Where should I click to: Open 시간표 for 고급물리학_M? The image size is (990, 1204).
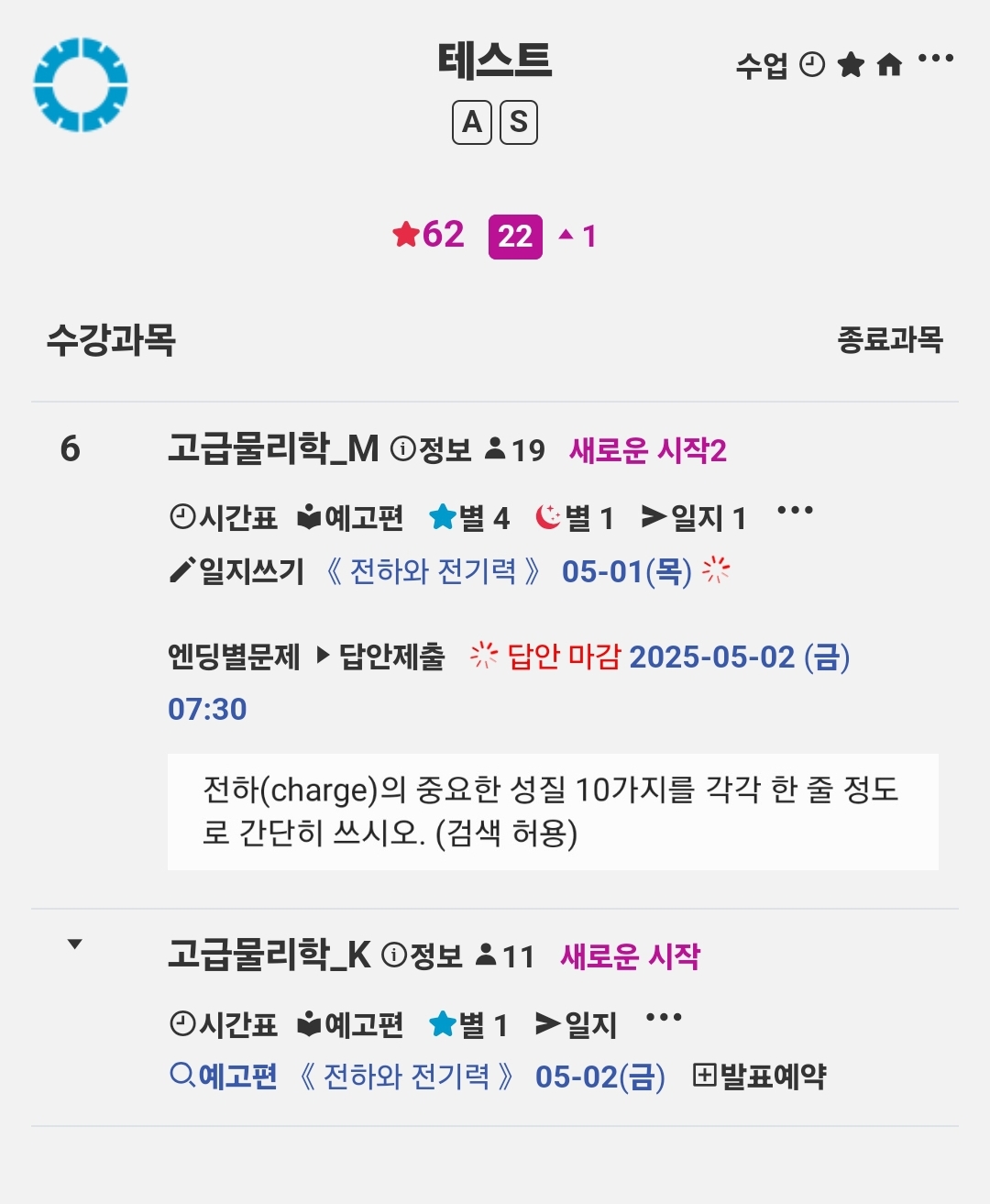(x=224, y=518)
